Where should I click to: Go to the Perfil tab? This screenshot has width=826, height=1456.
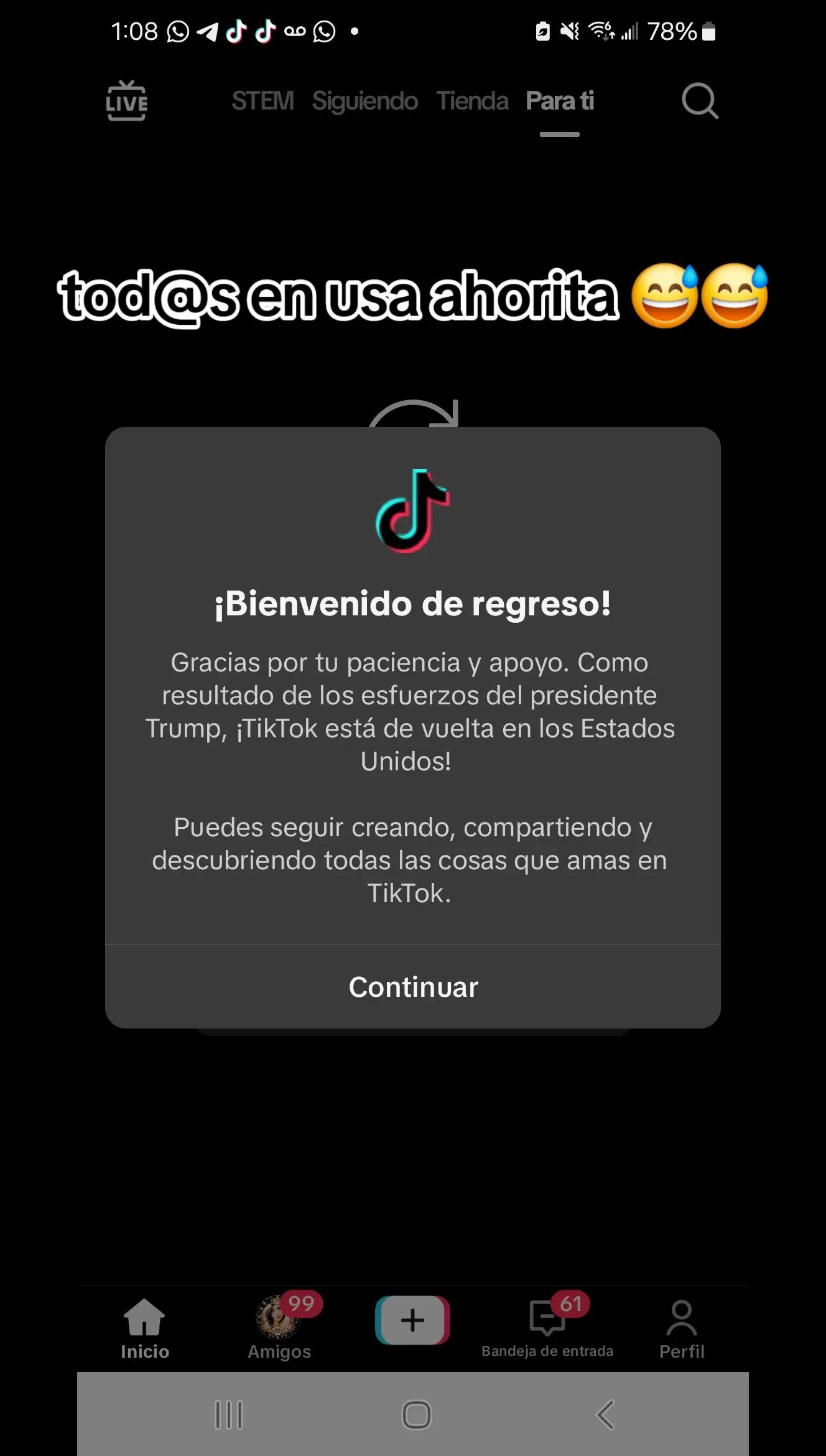click(682, 1329)
